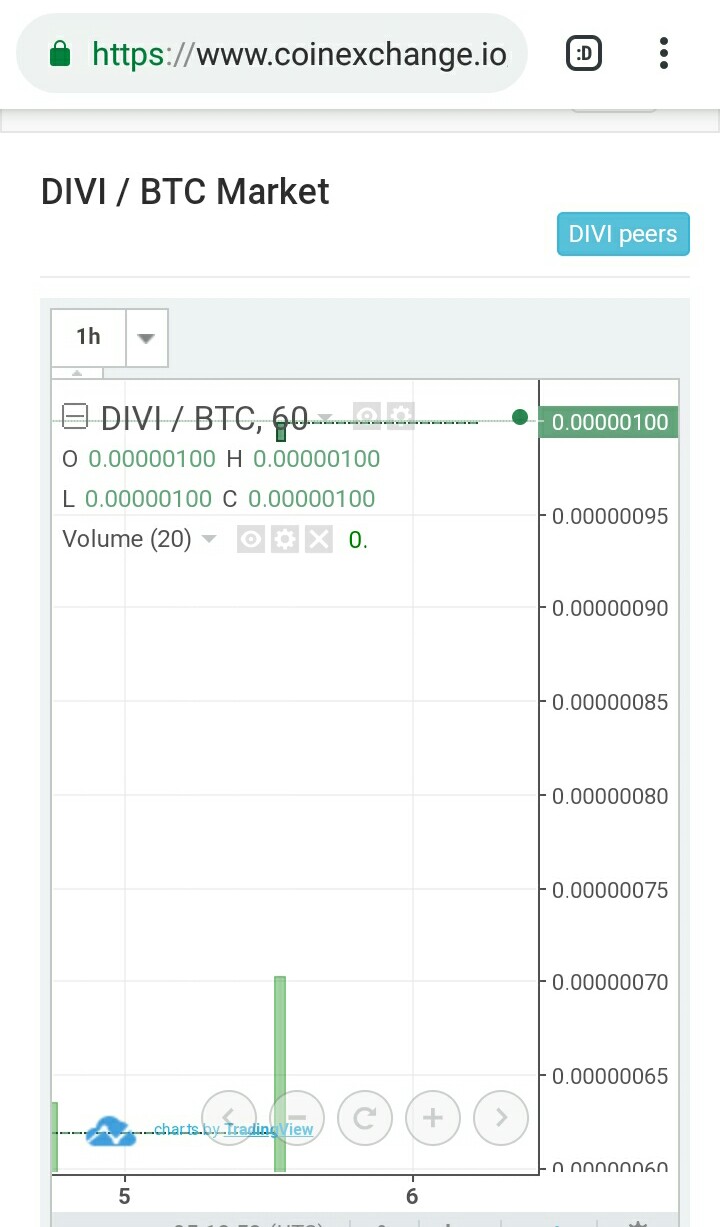The height and width of the screenshot is (1227, 720).
Task: Open the Volume indicator settings
Action: [285, 540]
